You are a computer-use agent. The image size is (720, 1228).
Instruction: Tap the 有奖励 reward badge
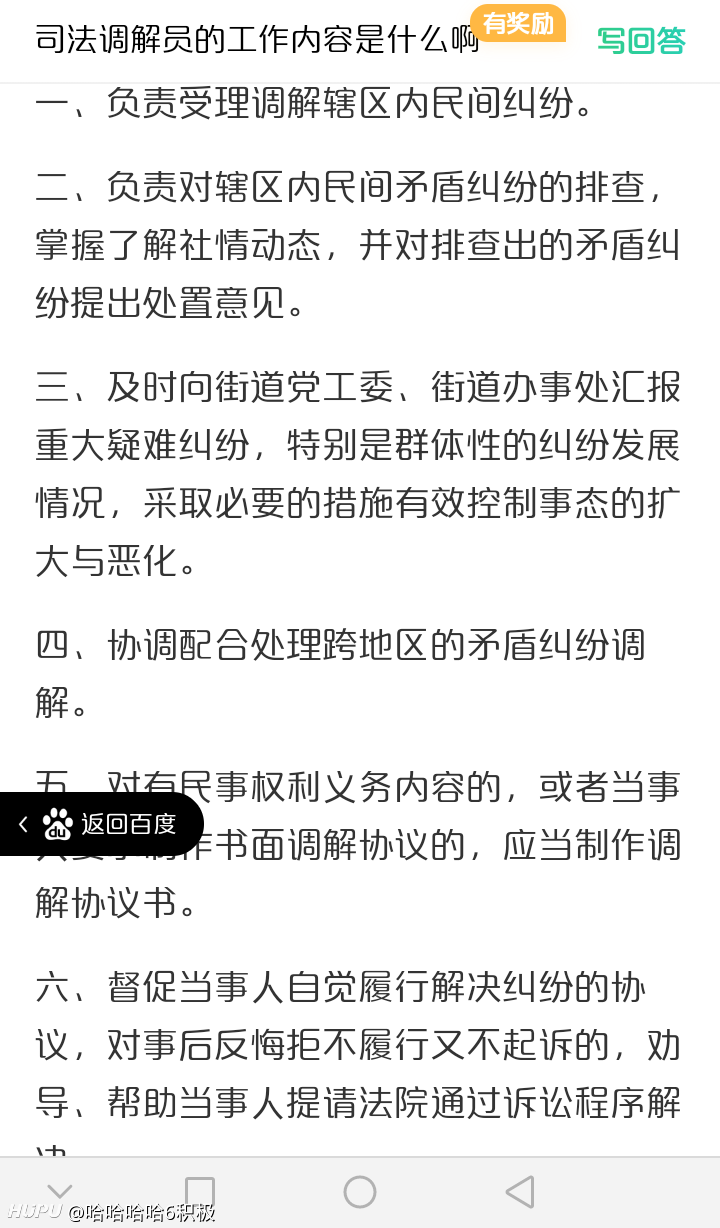point(518,22)
